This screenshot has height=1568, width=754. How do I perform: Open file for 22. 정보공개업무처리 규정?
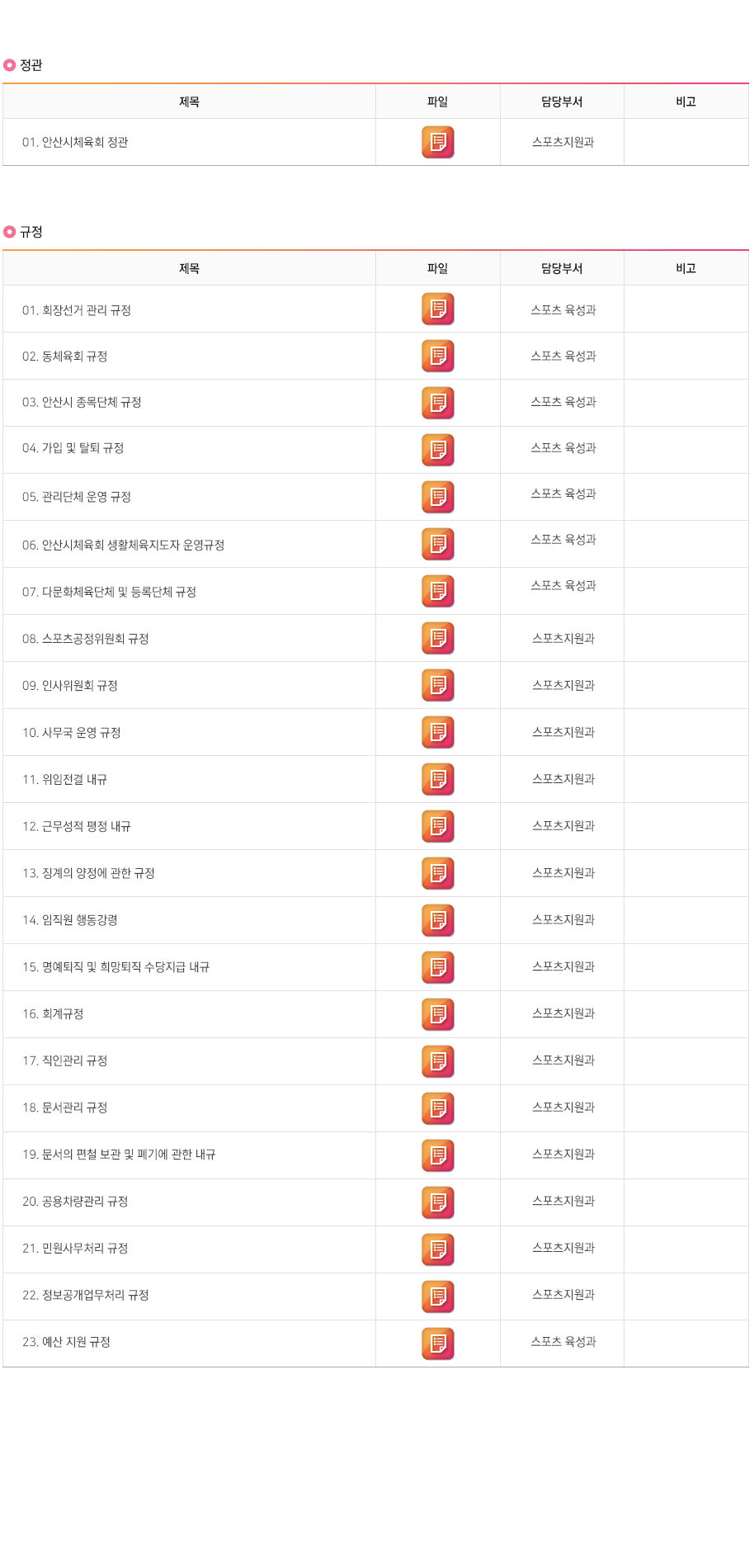[438, 1296]
